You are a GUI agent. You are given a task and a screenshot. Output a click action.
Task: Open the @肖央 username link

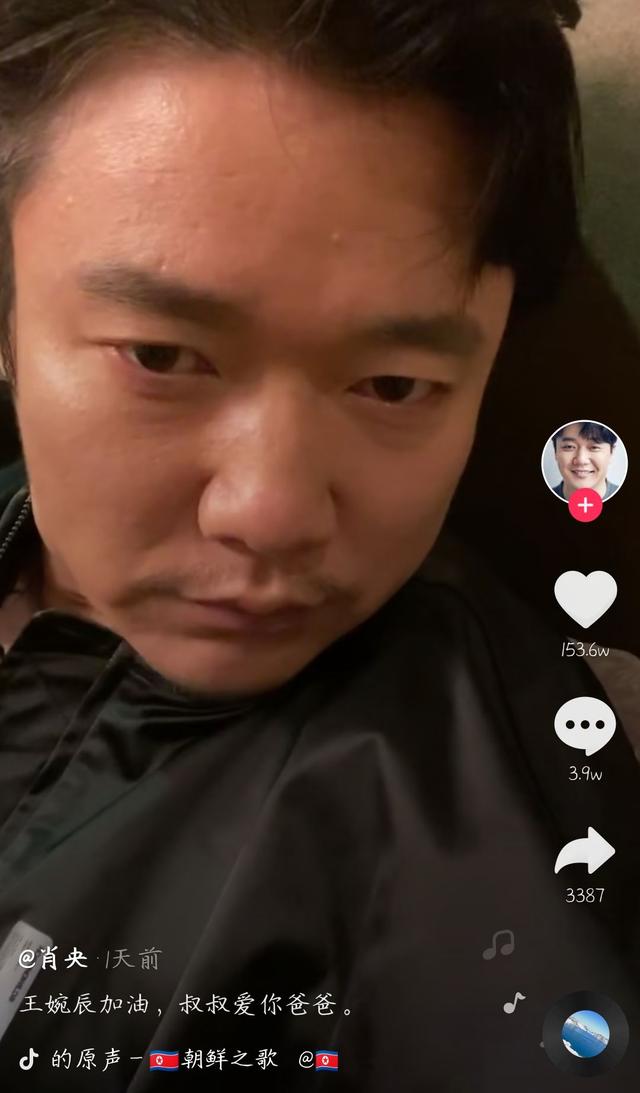point(54,960)
